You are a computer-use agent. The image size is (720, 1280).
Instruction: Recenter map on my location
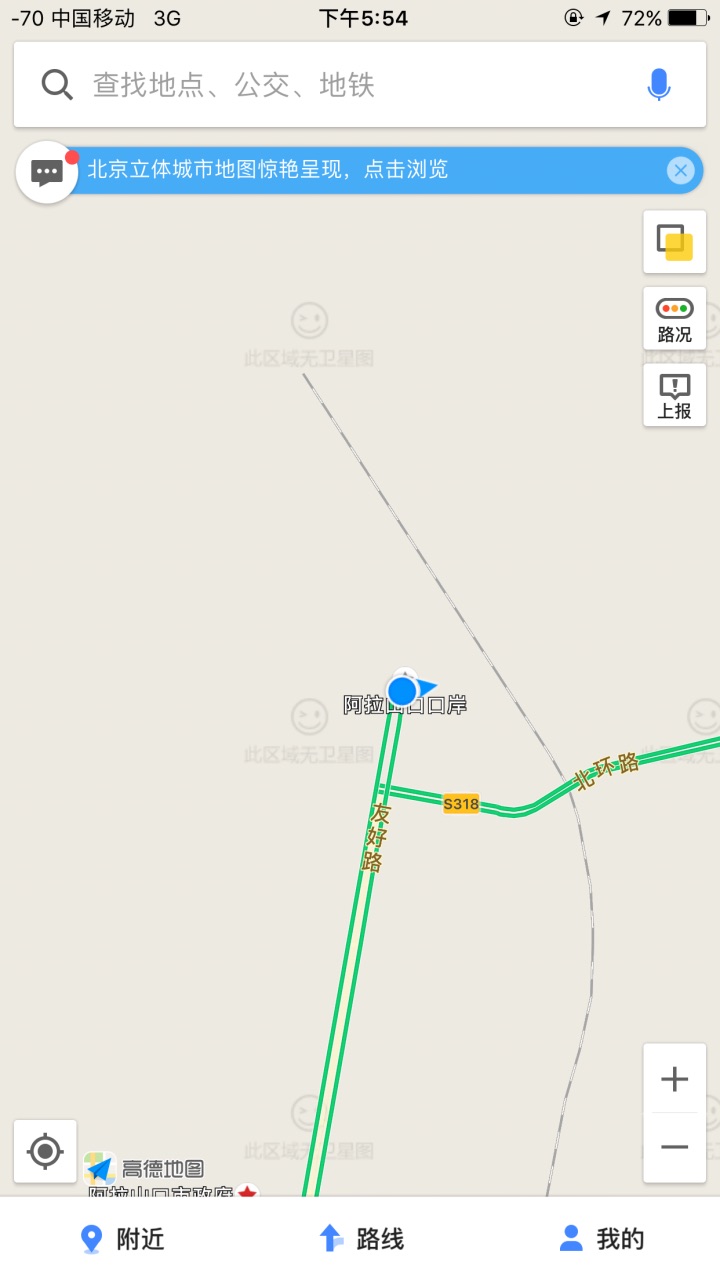click(x=45, y=1151)
